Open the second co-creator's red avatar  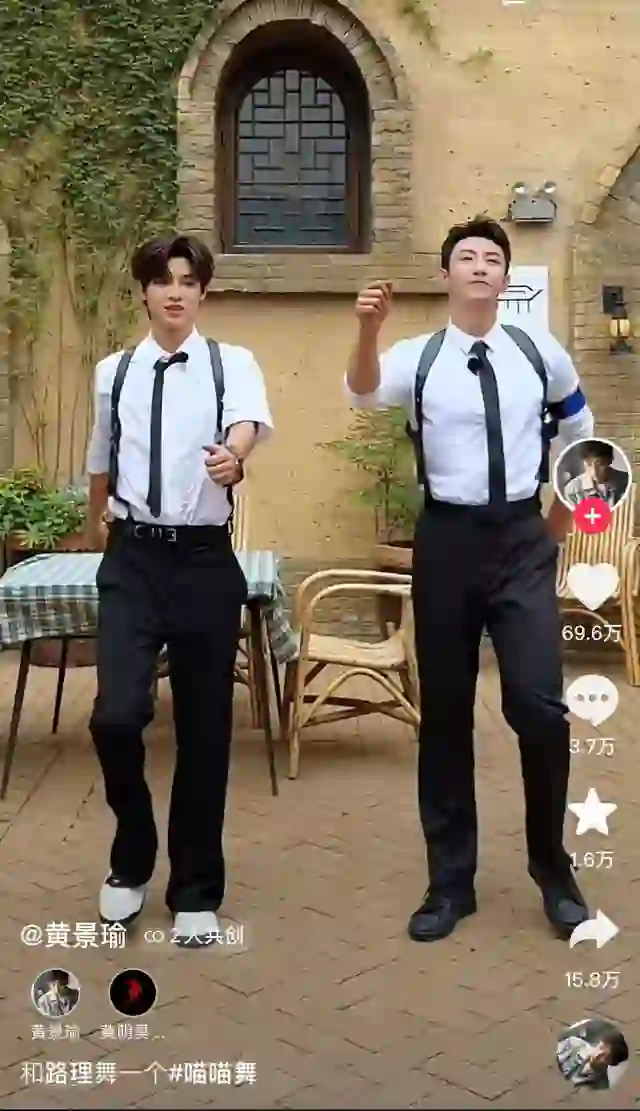coord(132,993)
